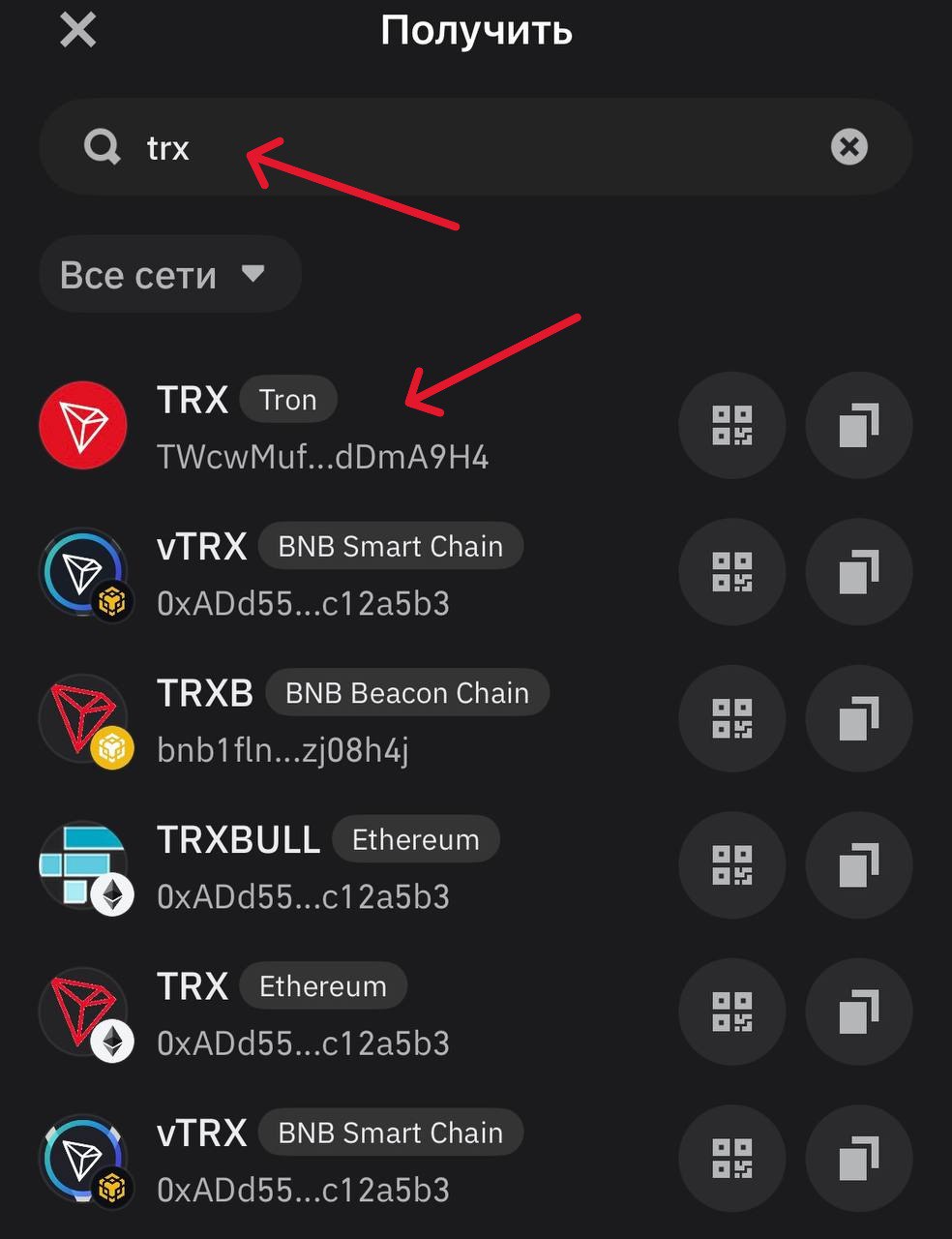This screenshot has height=1239, width=952.
Task: Close the Получить screen
Action: click(78, 29)
